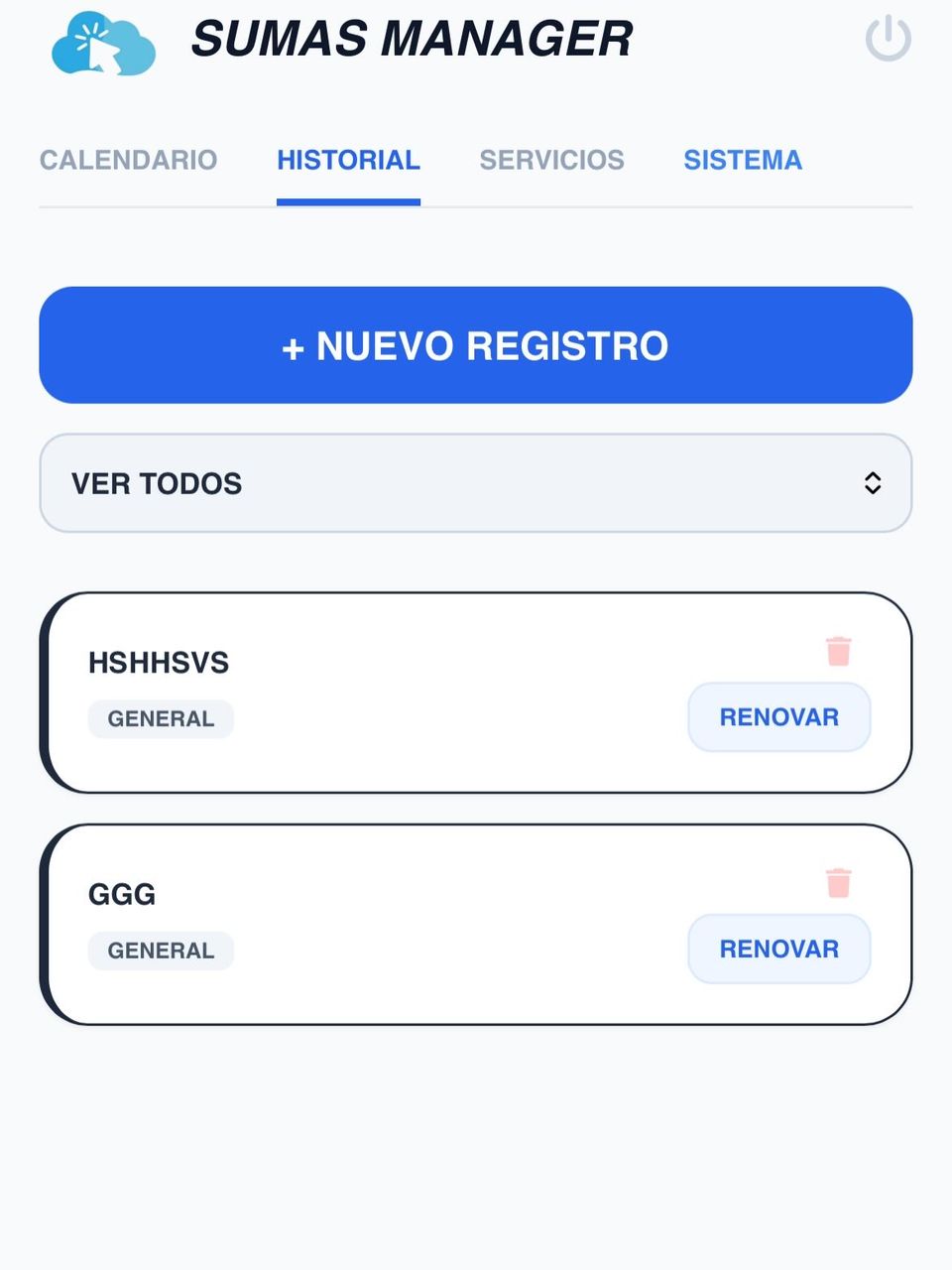
Task: Tap the power logout icon
Action: tap(888, 39)
